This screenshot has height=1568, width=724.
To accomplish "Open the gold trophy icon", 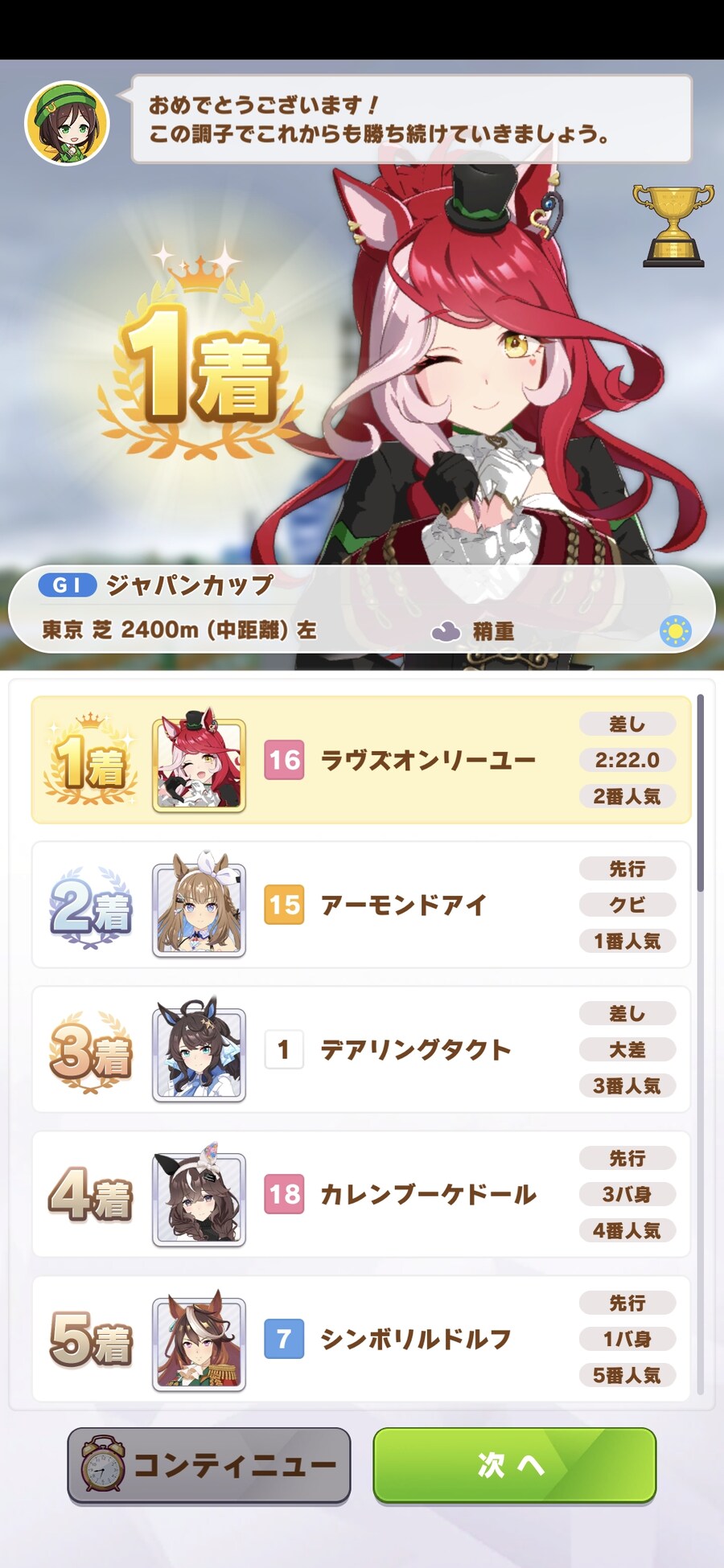I will pos(673,225).
